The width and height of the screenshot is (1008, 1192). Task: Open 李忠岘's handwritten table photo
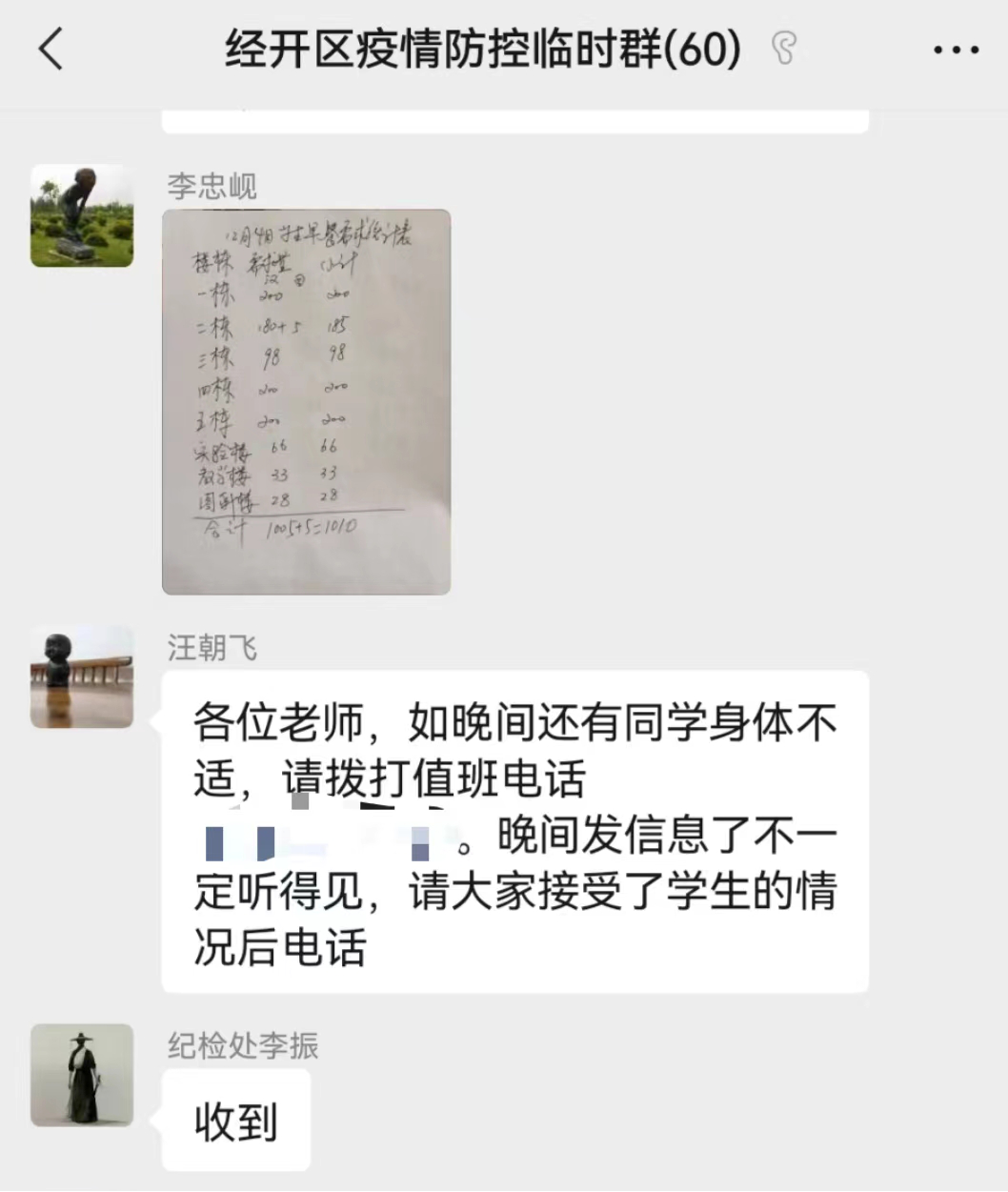click(x=306, y=402)
